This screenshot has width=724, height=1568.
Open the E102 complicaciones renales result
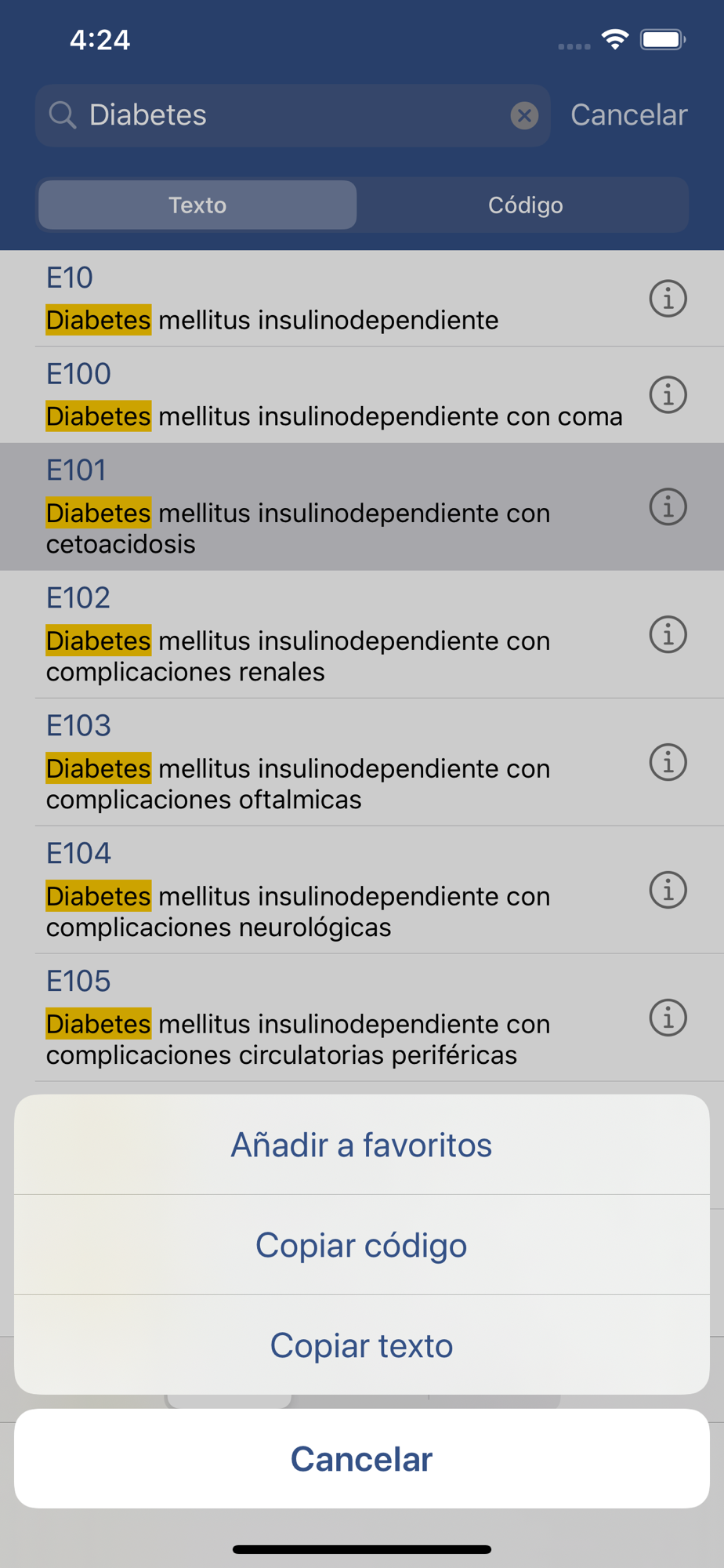362,634
